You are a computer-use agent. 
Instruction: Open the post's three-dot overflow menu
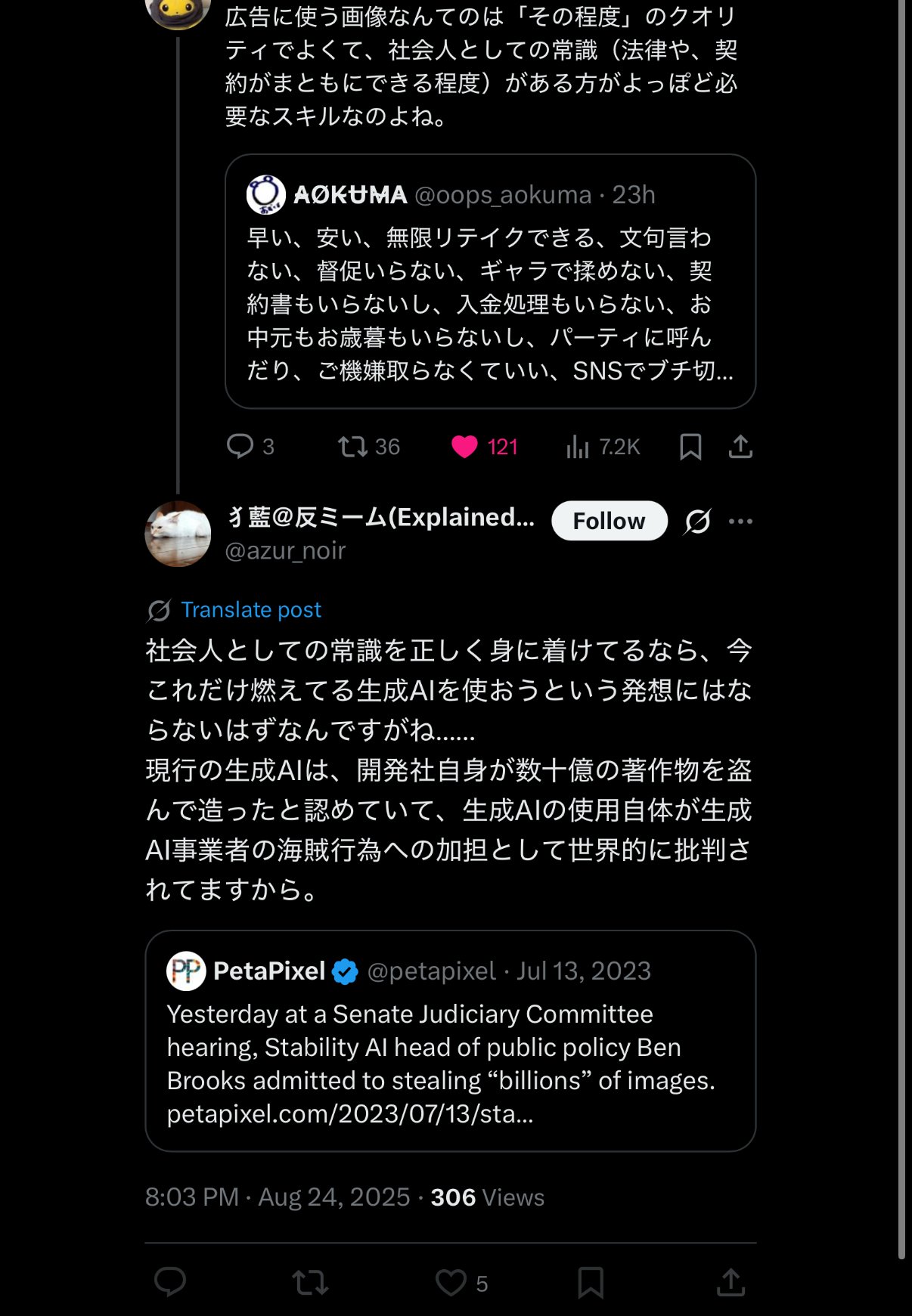coord(740,521)
